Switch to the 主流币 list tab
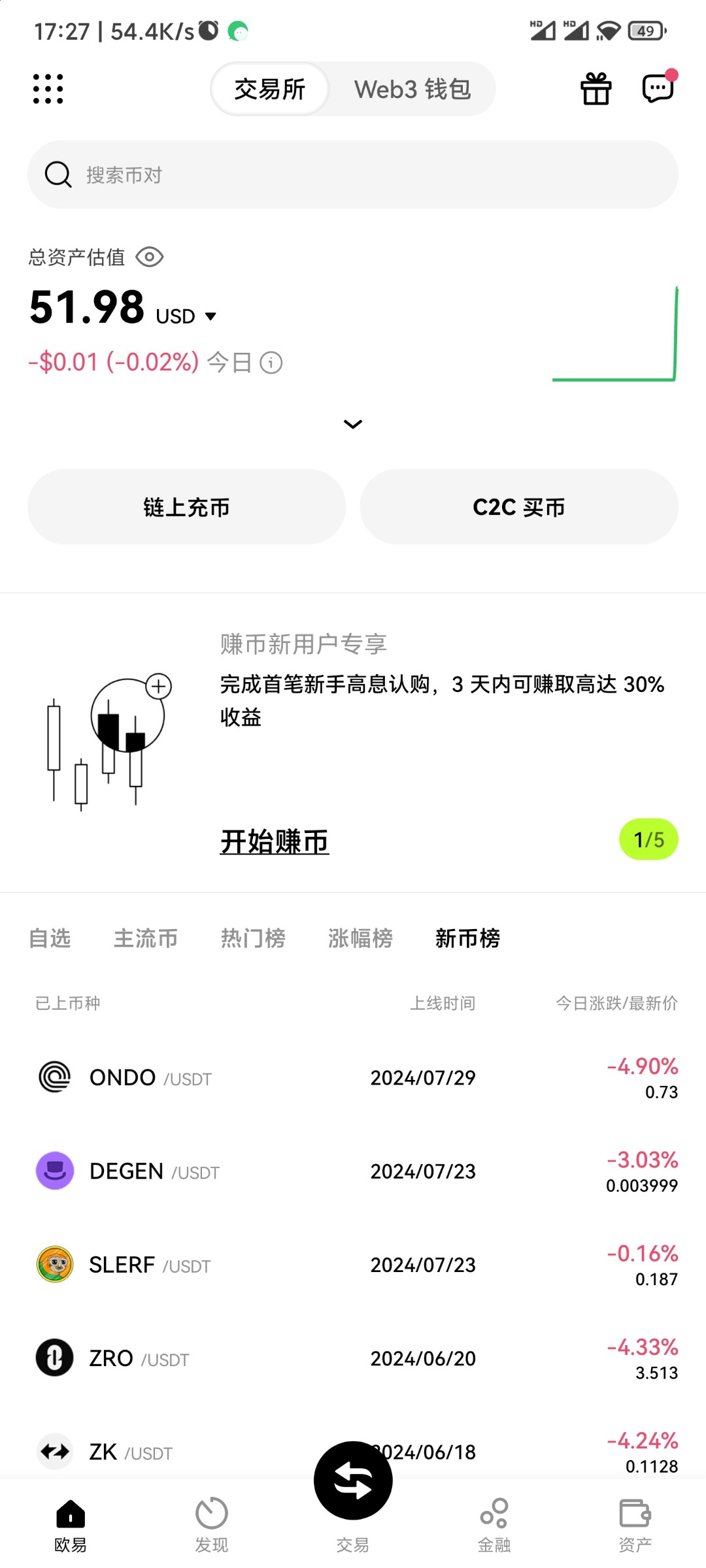706x1568 pixels. [x=146, y=938]
